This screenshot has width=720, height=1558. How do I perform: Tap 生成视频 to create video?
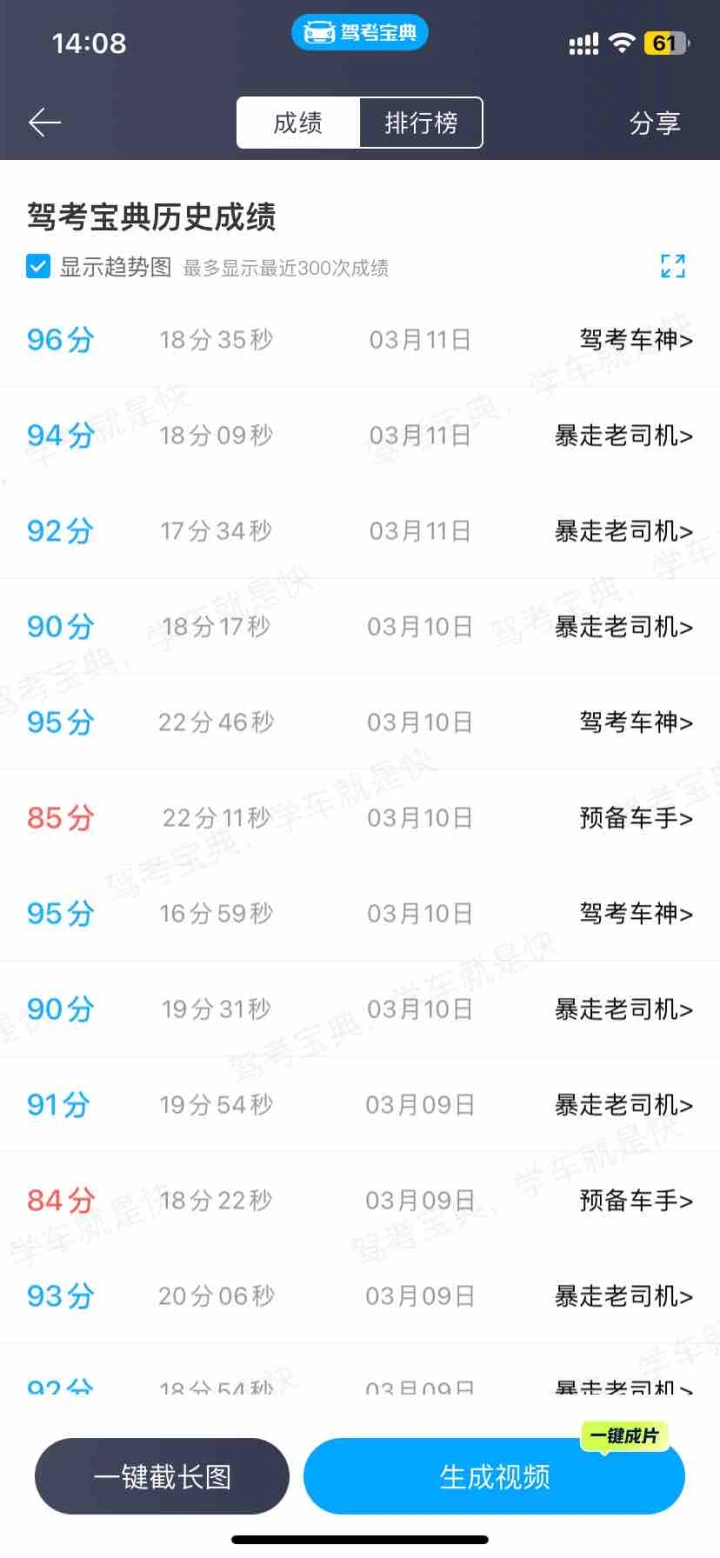(x=494, y=1476)
